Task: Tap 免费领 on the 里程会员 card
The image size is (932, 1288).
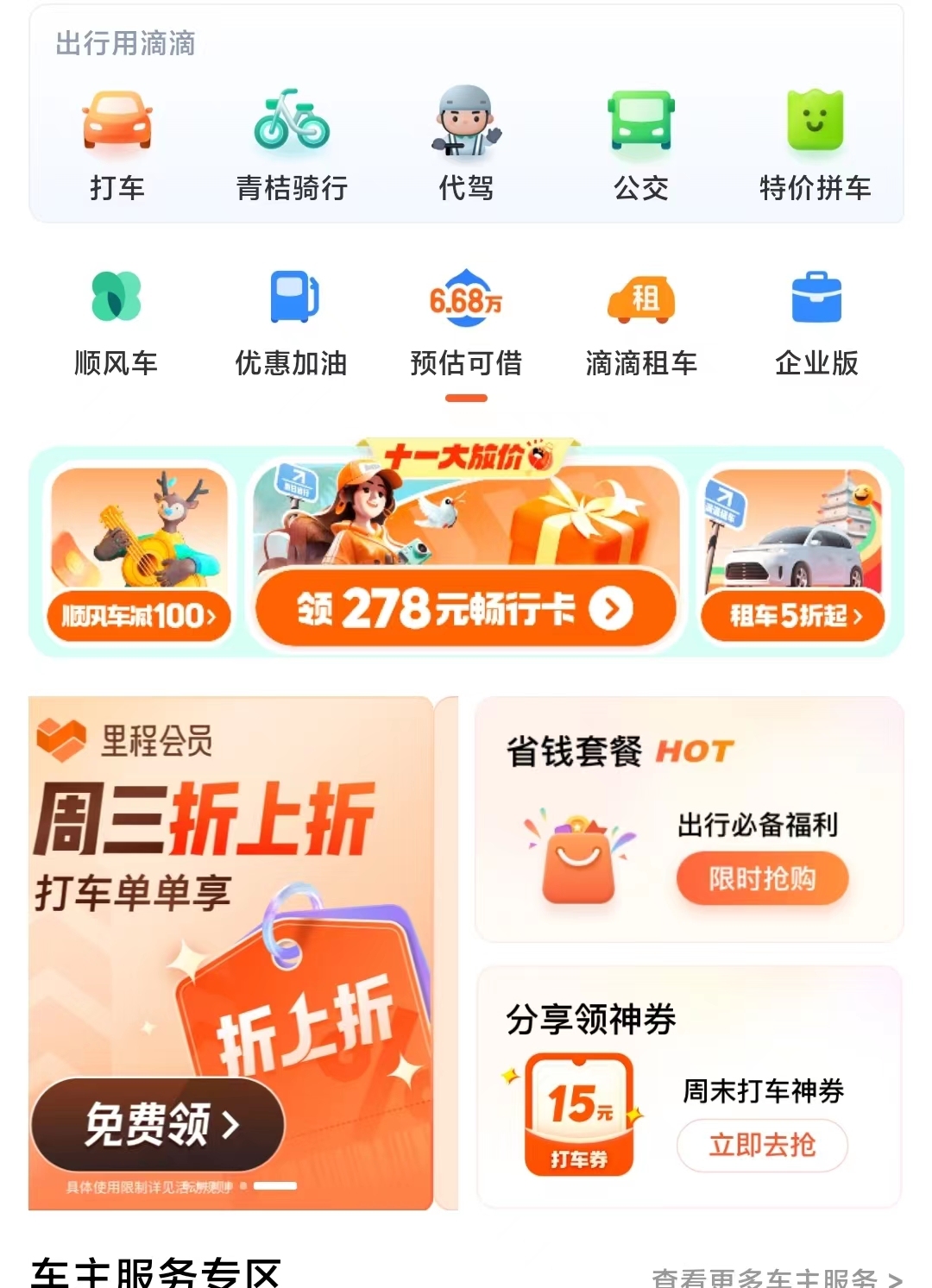Action: pyautogui.click(x=159, y=1124)
